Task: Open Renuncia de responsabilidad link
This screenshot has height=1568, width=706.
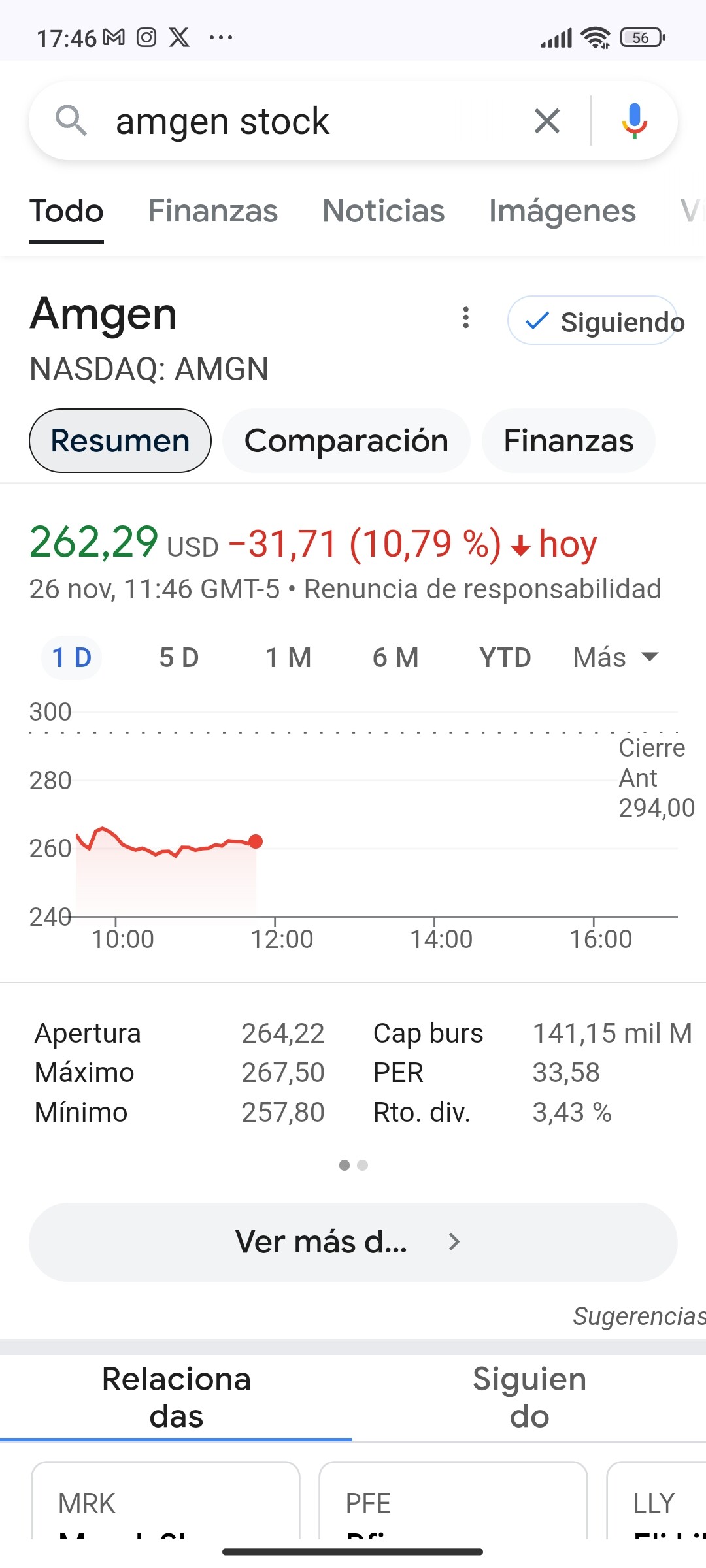Action: point(482,589)
